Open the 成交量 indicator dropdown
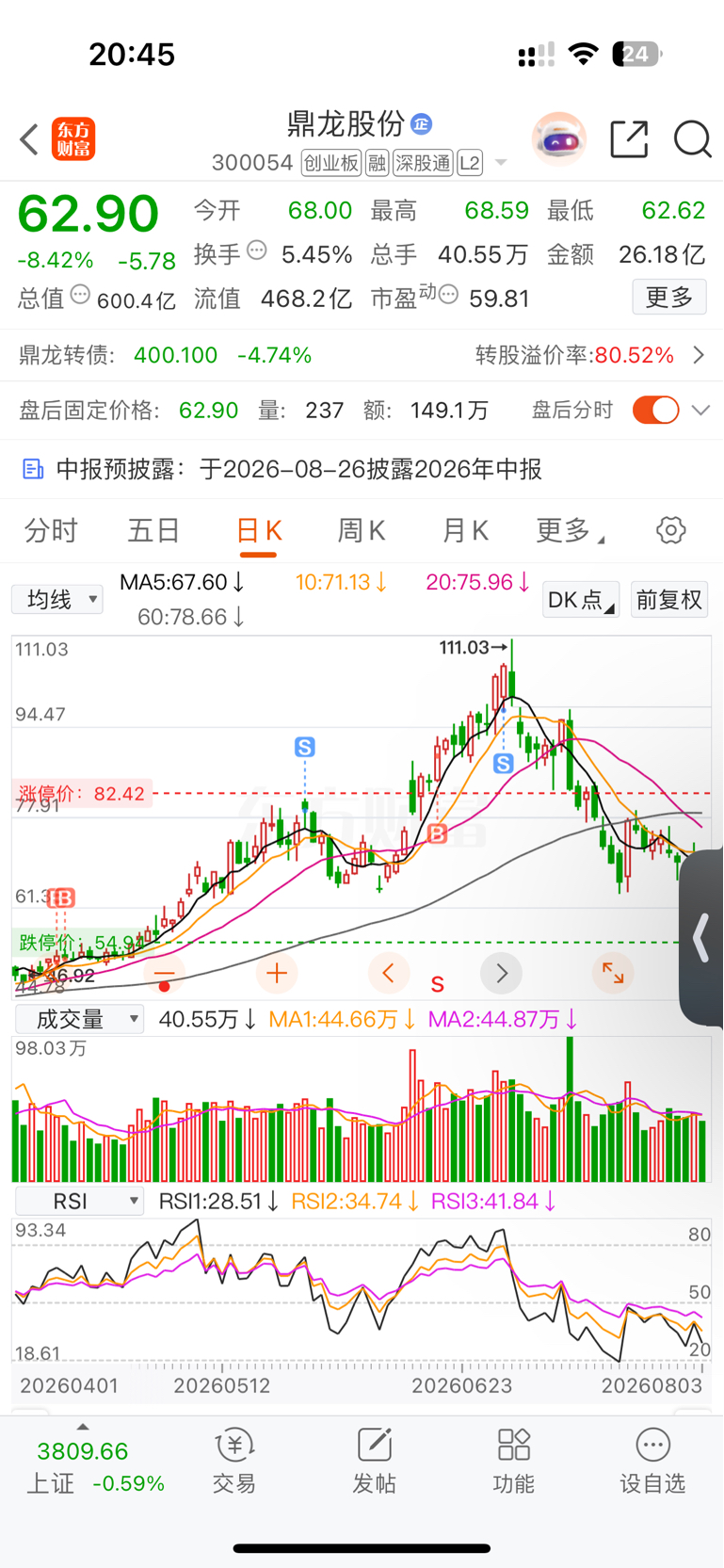This screenshot has width=724, height=1568. tap(80, 1019)
